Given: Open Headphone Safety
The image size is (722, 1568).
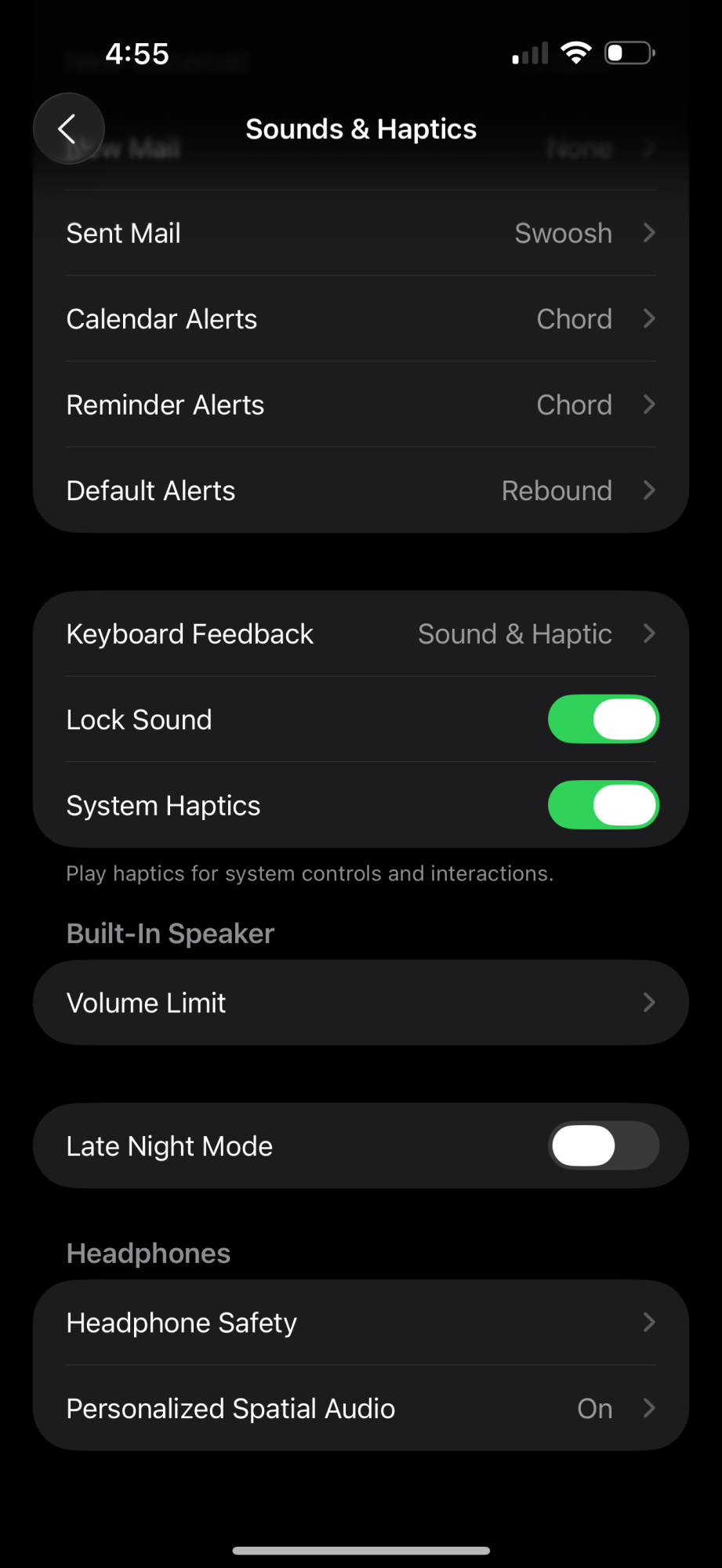Looking at the screenshot, I should coord(361,1323).
